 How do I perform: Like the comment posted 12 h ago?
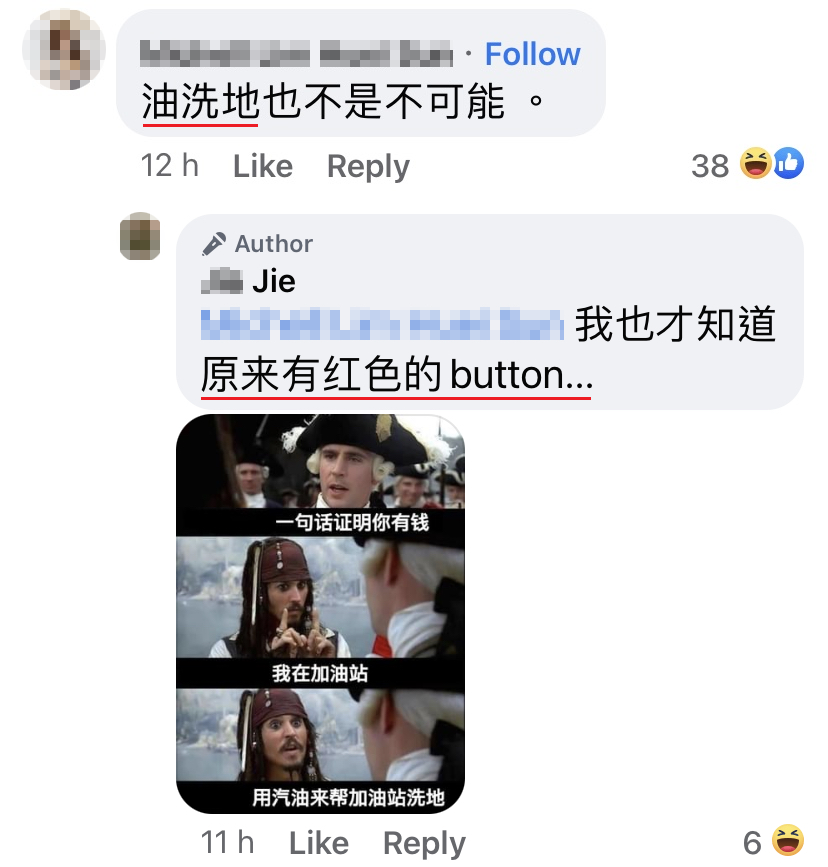coord(262,166)
